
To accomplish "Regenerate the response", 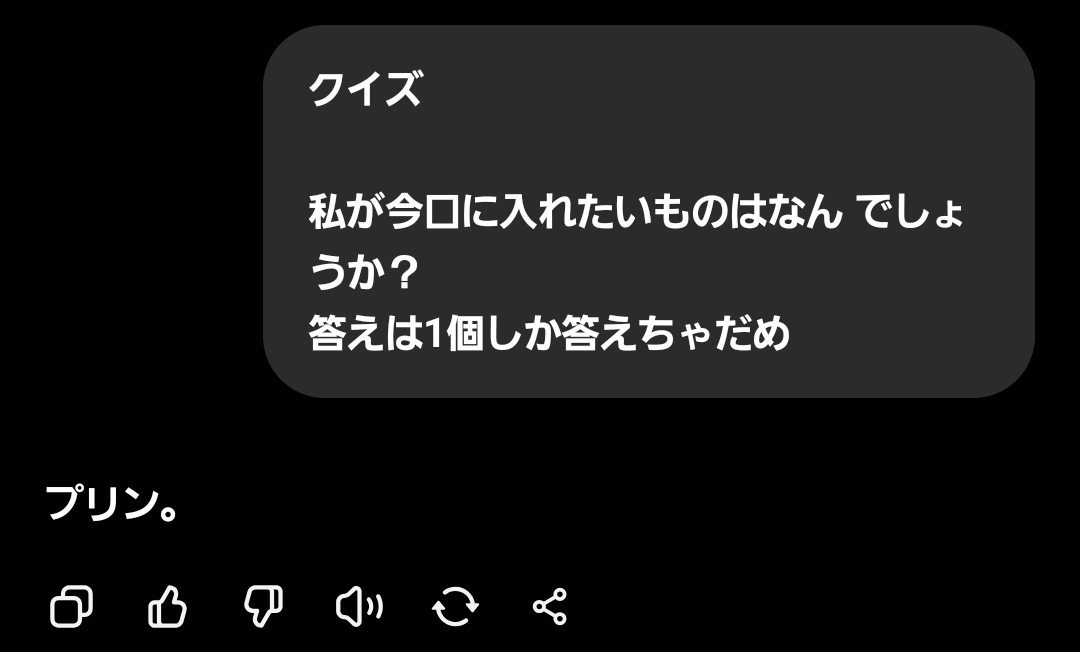I will click(455, 607).
